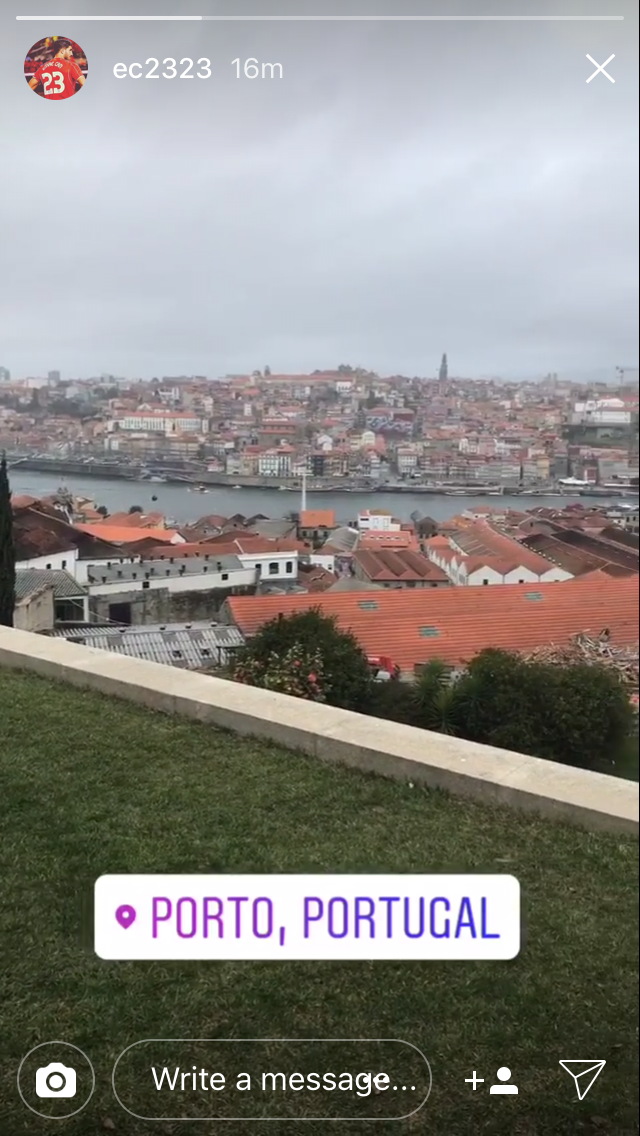The image size is (640, 1136).
Task: Tap the Porto, Portugal location sticker
Action: [x=307, y=916]
